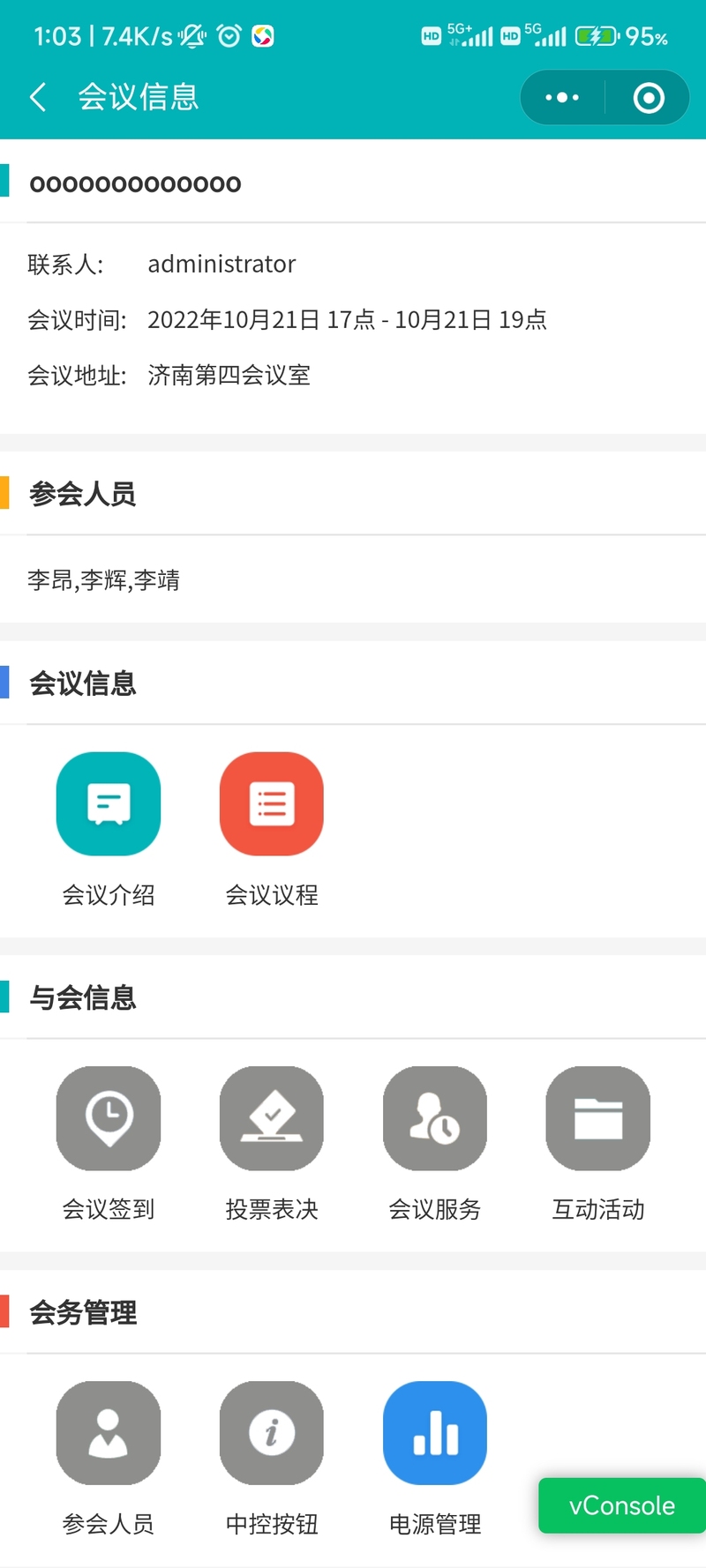Open 会议签到 meeting check-in

(x=109, y=1118)
